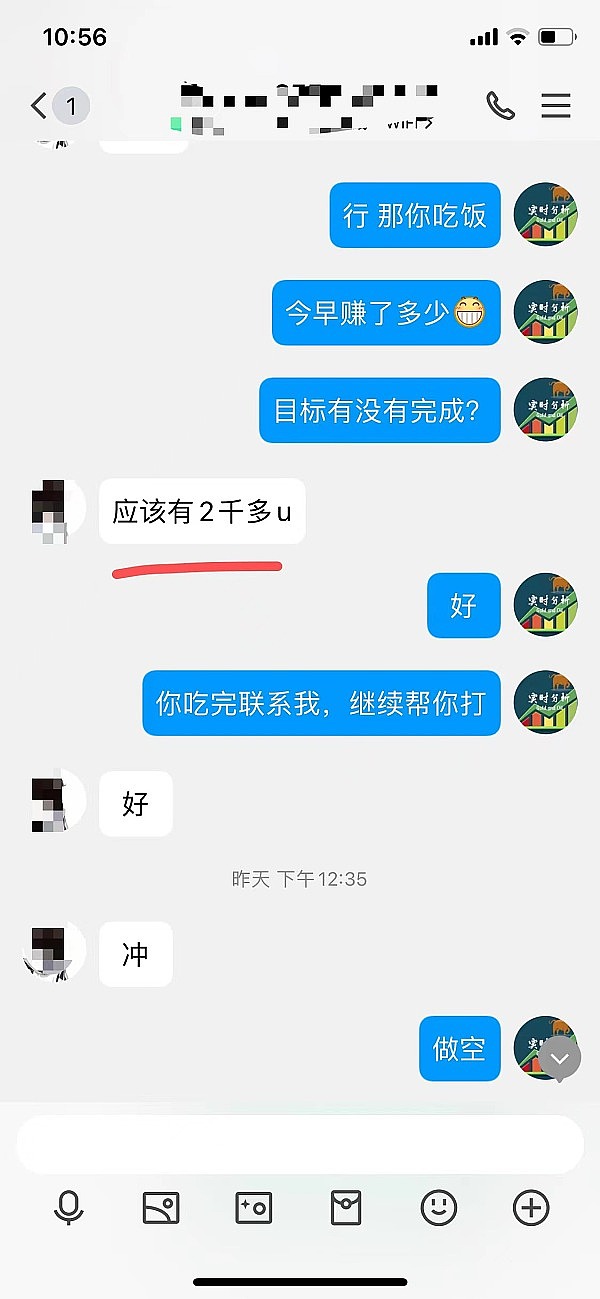Screen dimensions: 600x1299
Task: Go back to the chat list
Action: pos(40,105)
